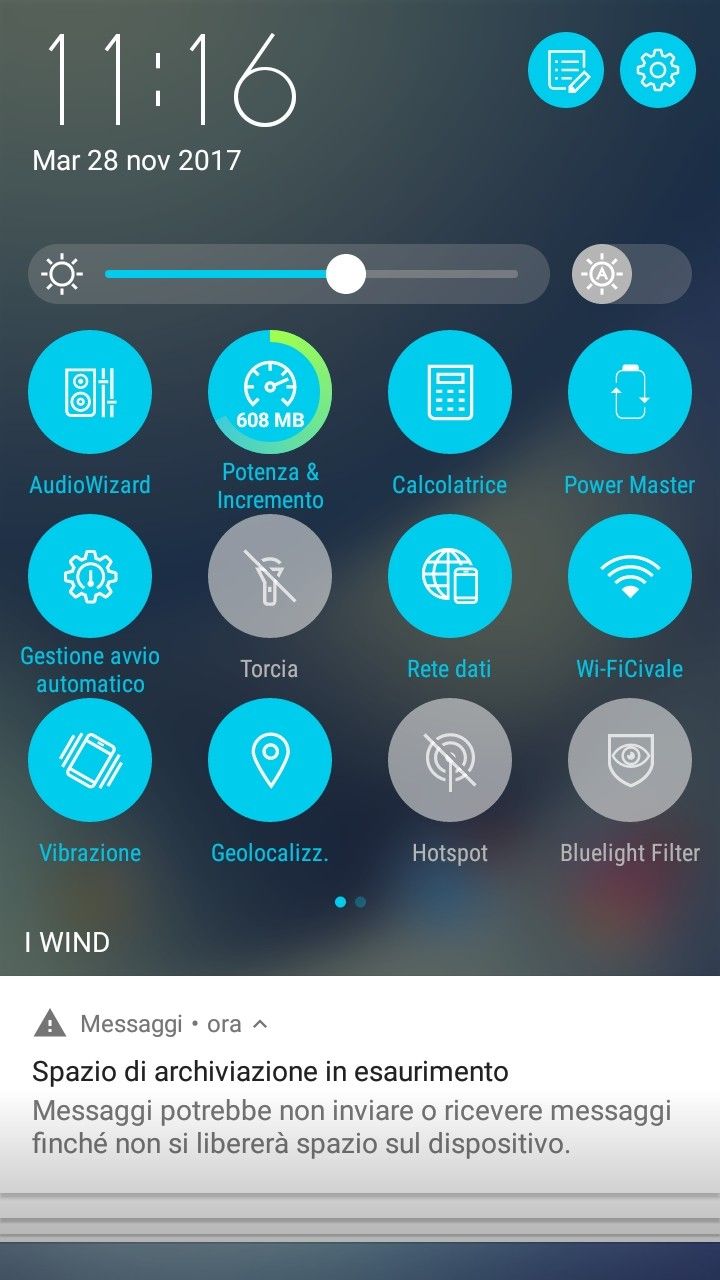
Task: Switch off Vibrazione mode
Action: 90,761
